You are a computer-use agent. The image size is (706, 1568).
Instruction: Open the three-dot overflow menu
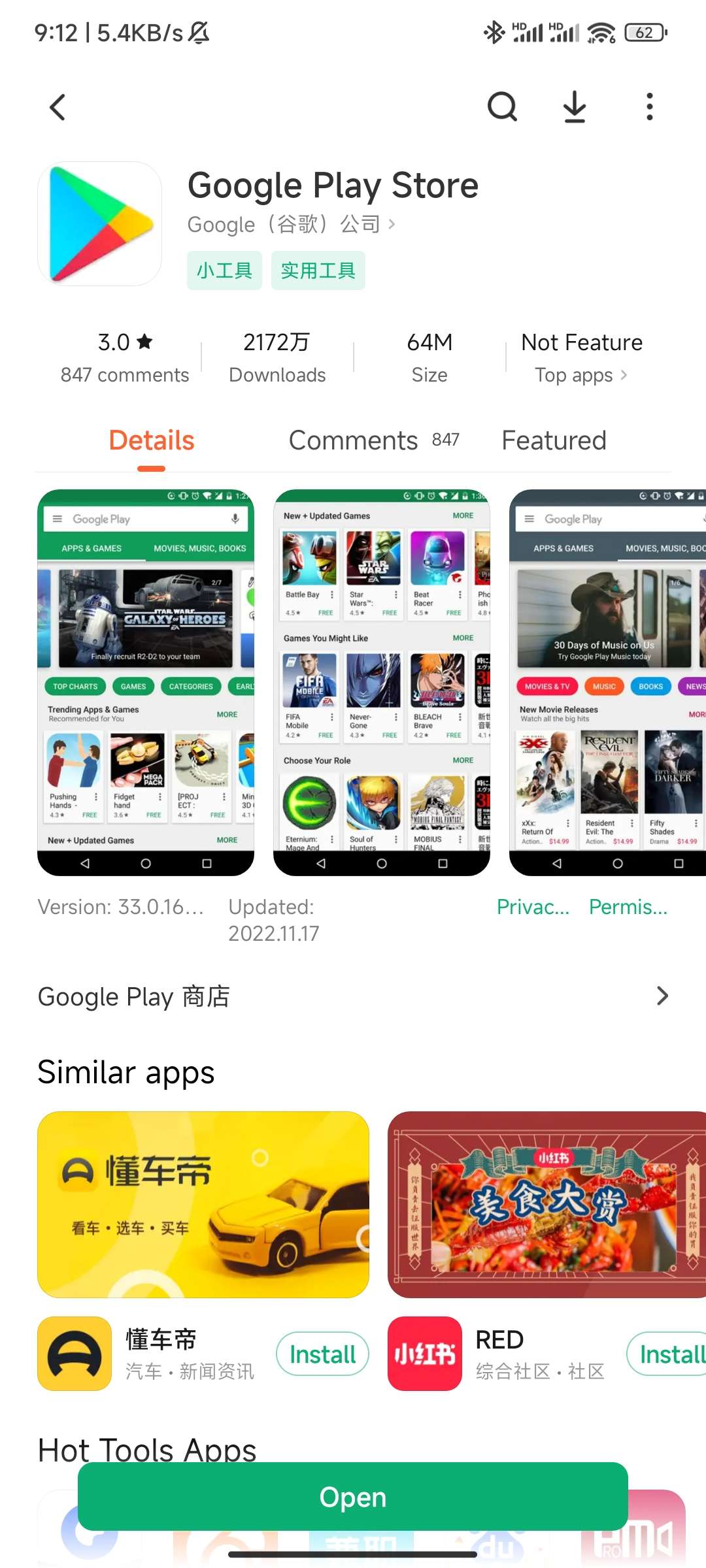tap(649, 106)
